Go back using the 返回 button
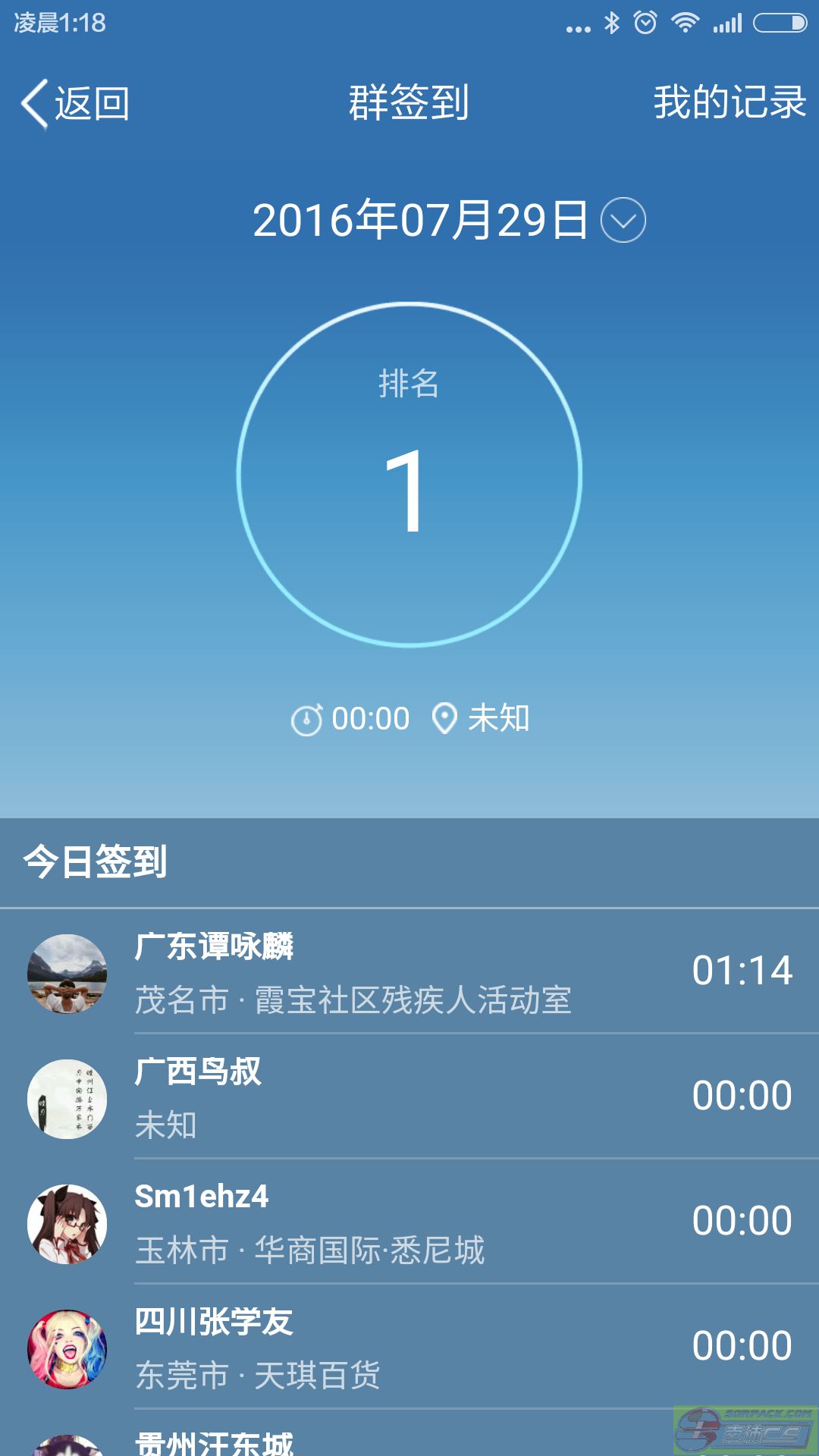 [76, 103]
